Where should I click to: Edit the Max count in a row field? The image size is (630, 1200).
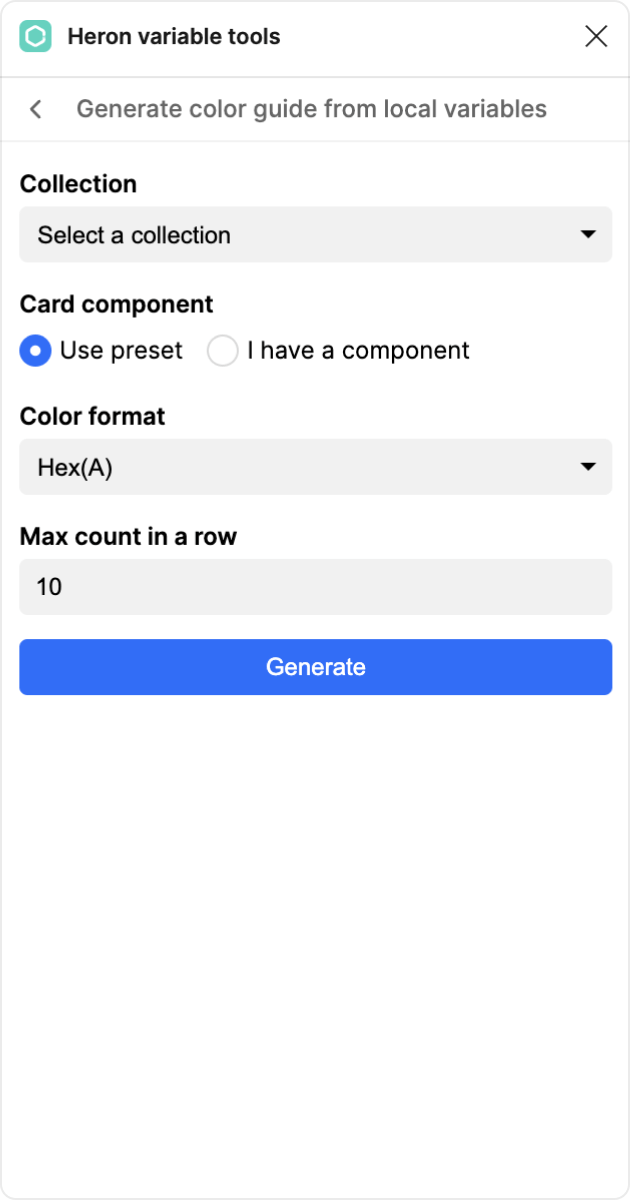315,587
